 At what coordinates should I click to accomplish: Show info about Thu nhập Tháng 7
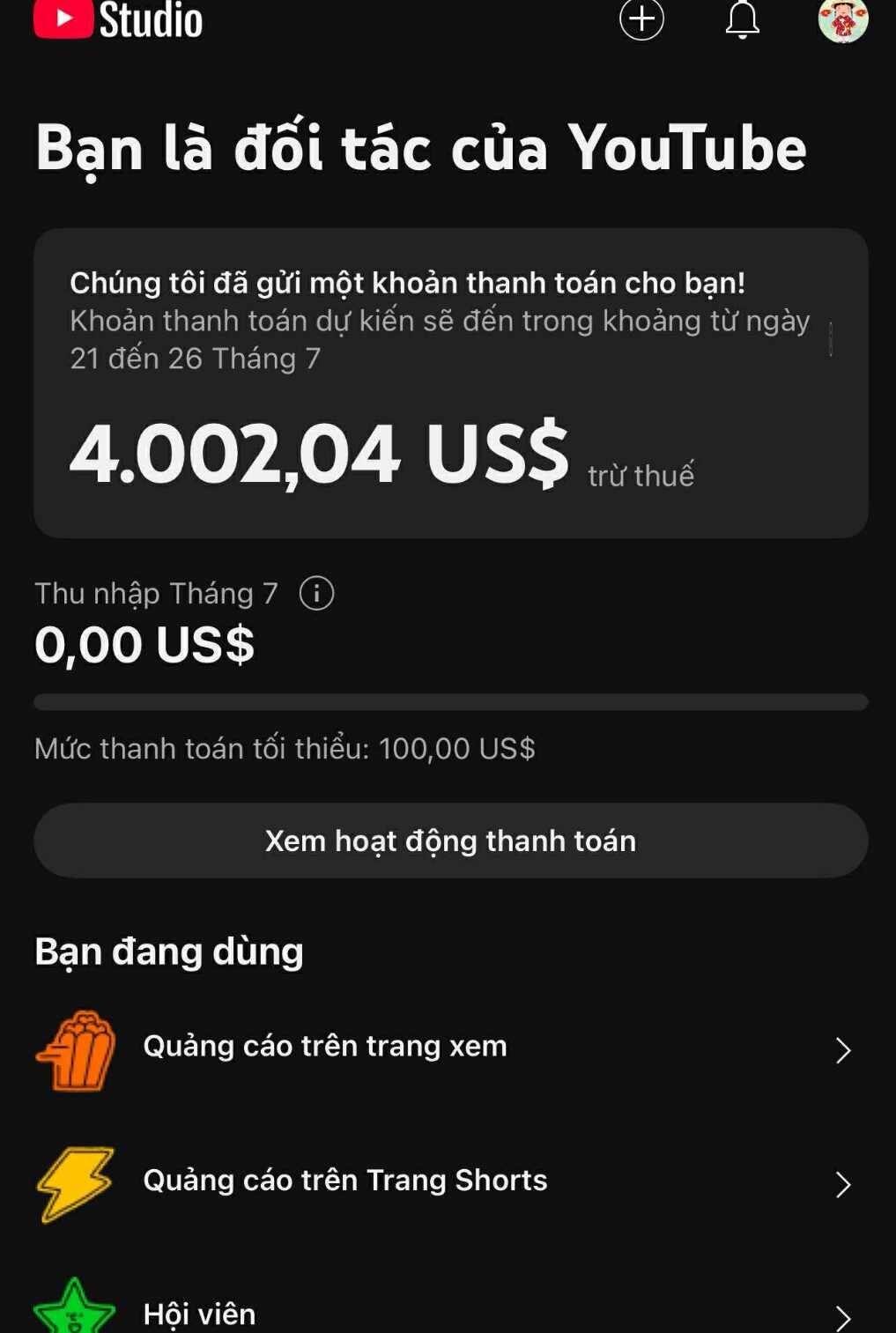tap(316, 593)
